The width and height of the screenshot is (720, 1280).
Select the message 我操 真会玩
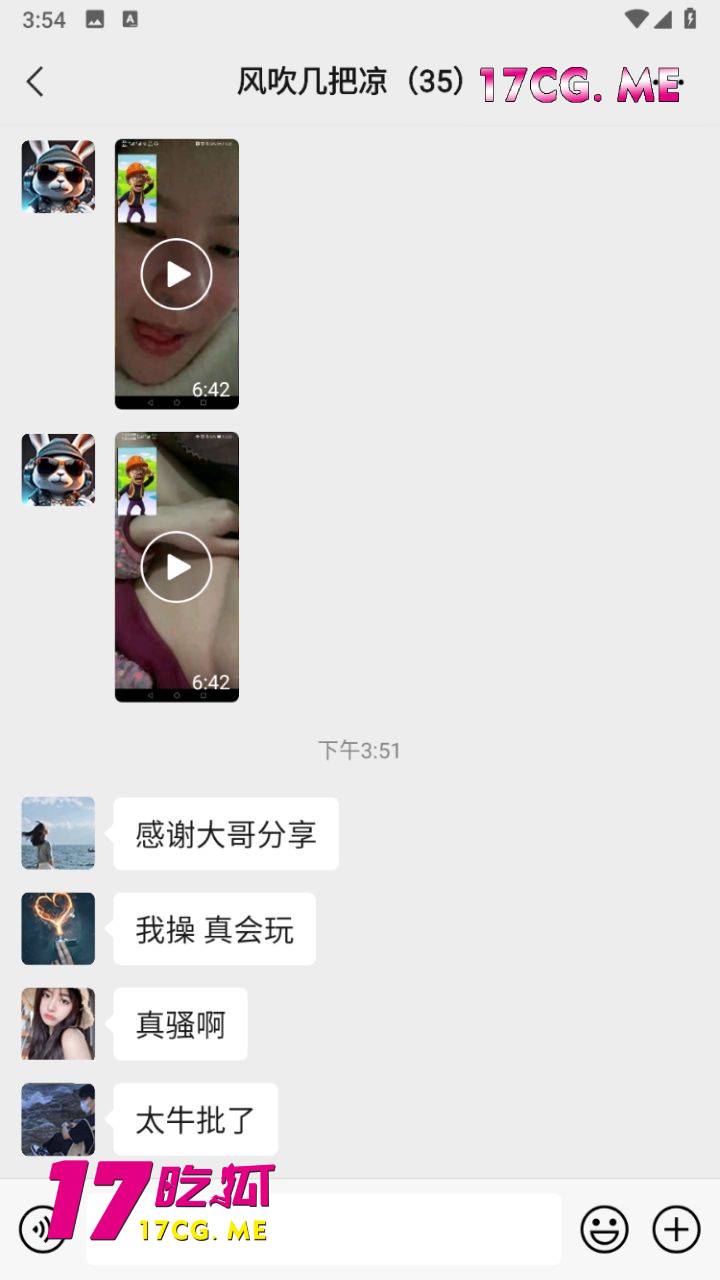point(213,928)
